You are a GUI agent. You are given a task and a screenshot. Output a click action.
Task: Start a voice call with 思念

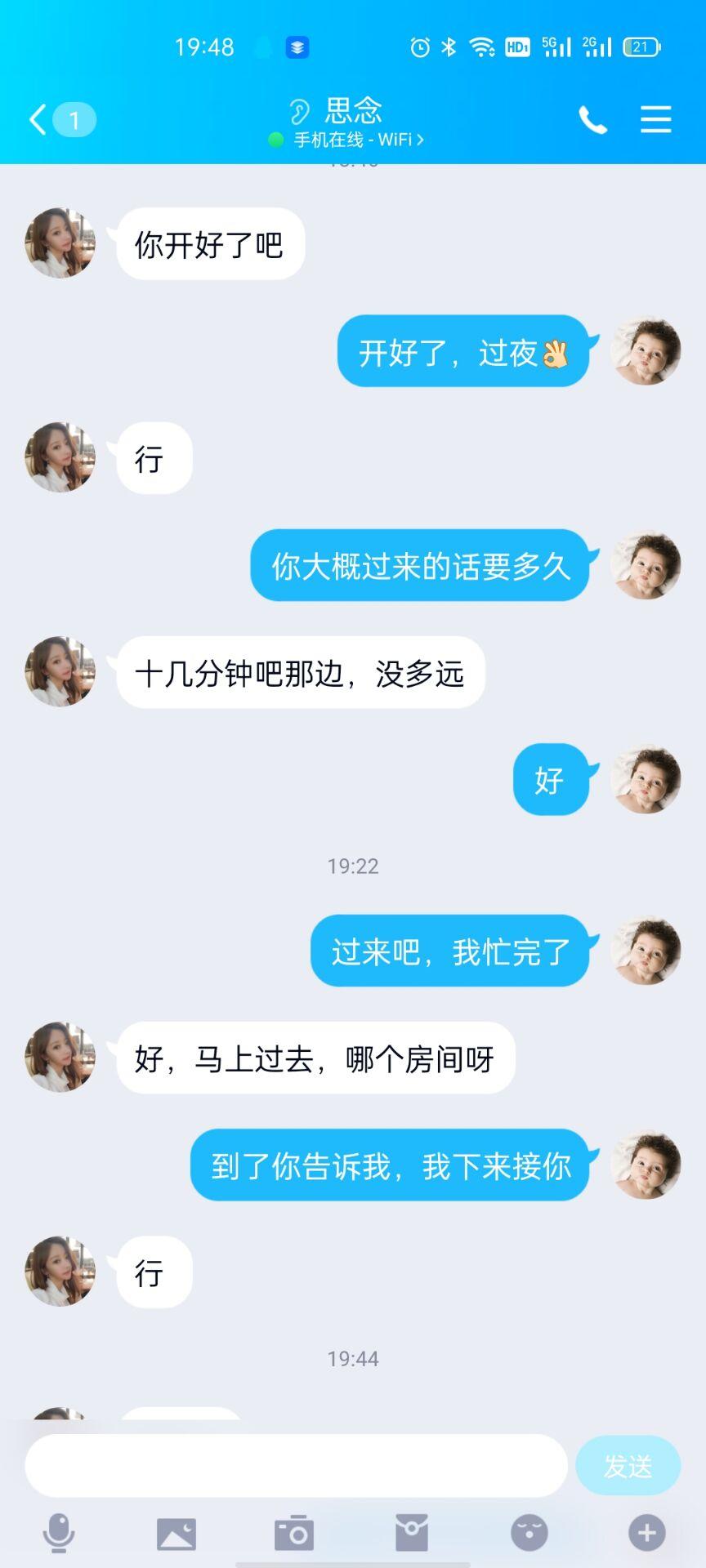(x=592, y=120)
